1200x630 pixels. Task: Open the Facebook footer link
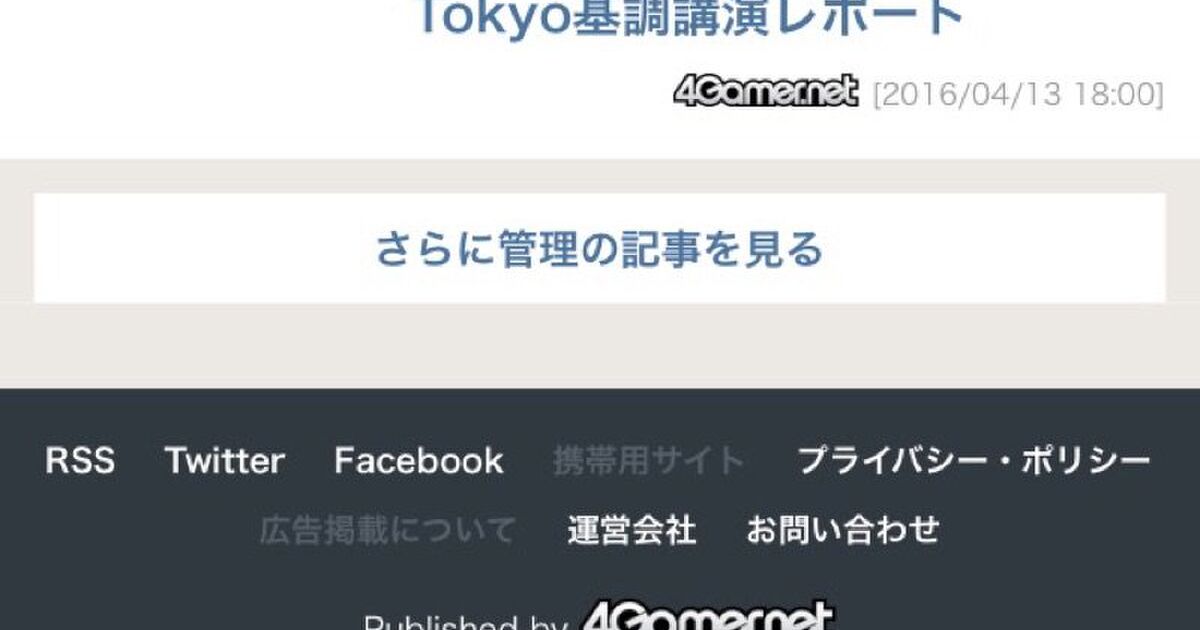(x=418, y=461)
